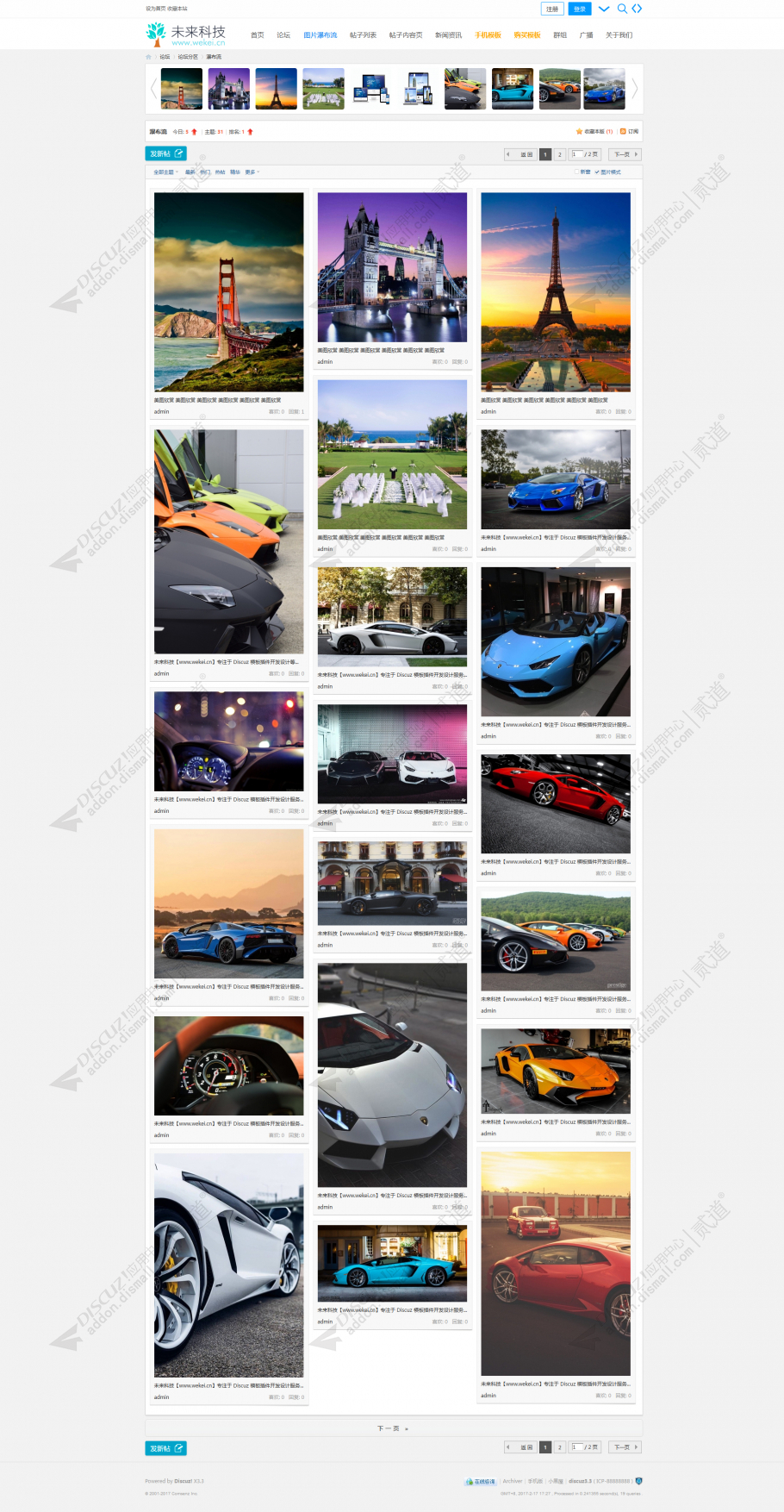Screen dimensions: 784x1512
Task: Open the Golden Gate Bridge post
Action: pos(228,291)
